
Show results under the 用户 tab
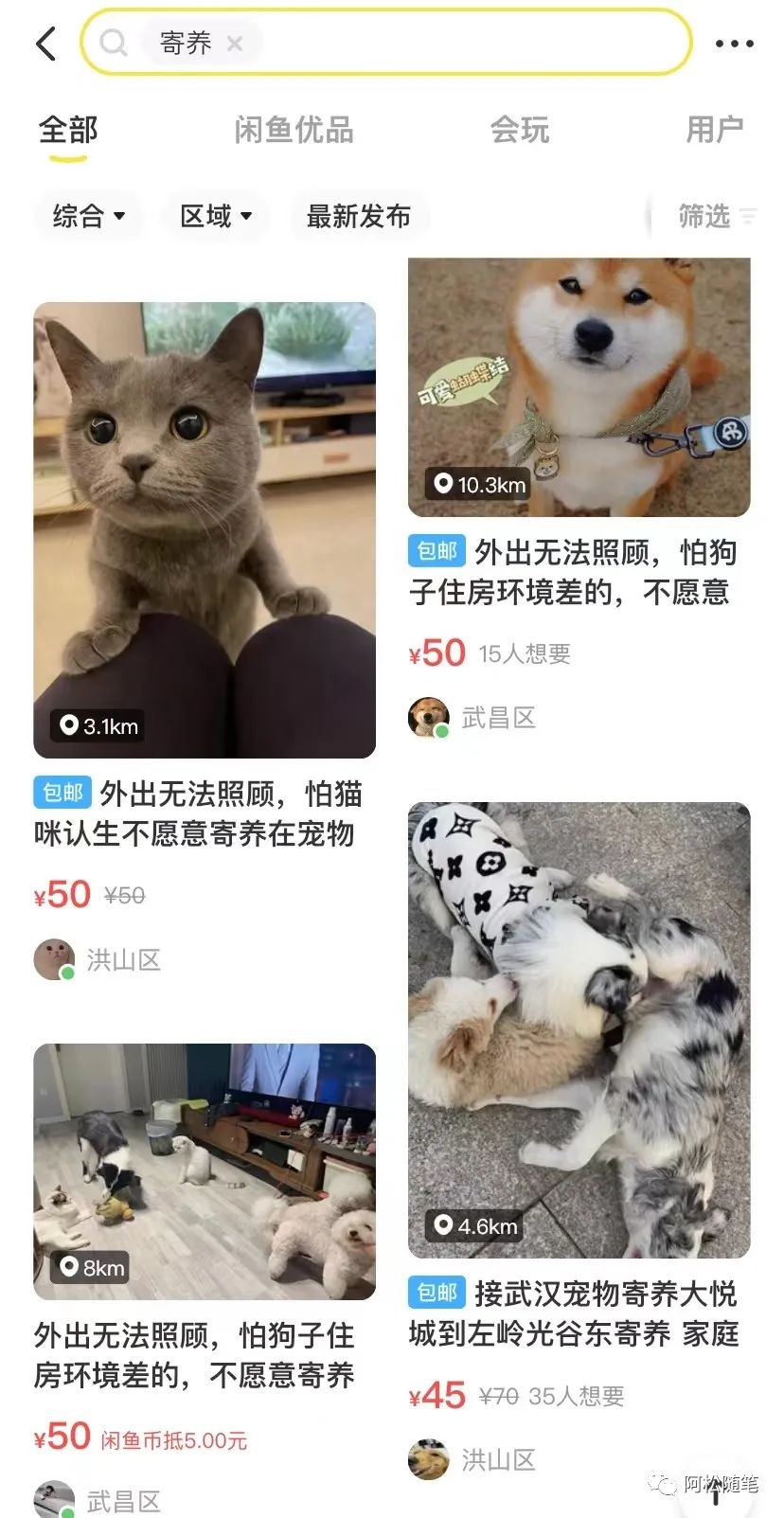coord(714,131)
